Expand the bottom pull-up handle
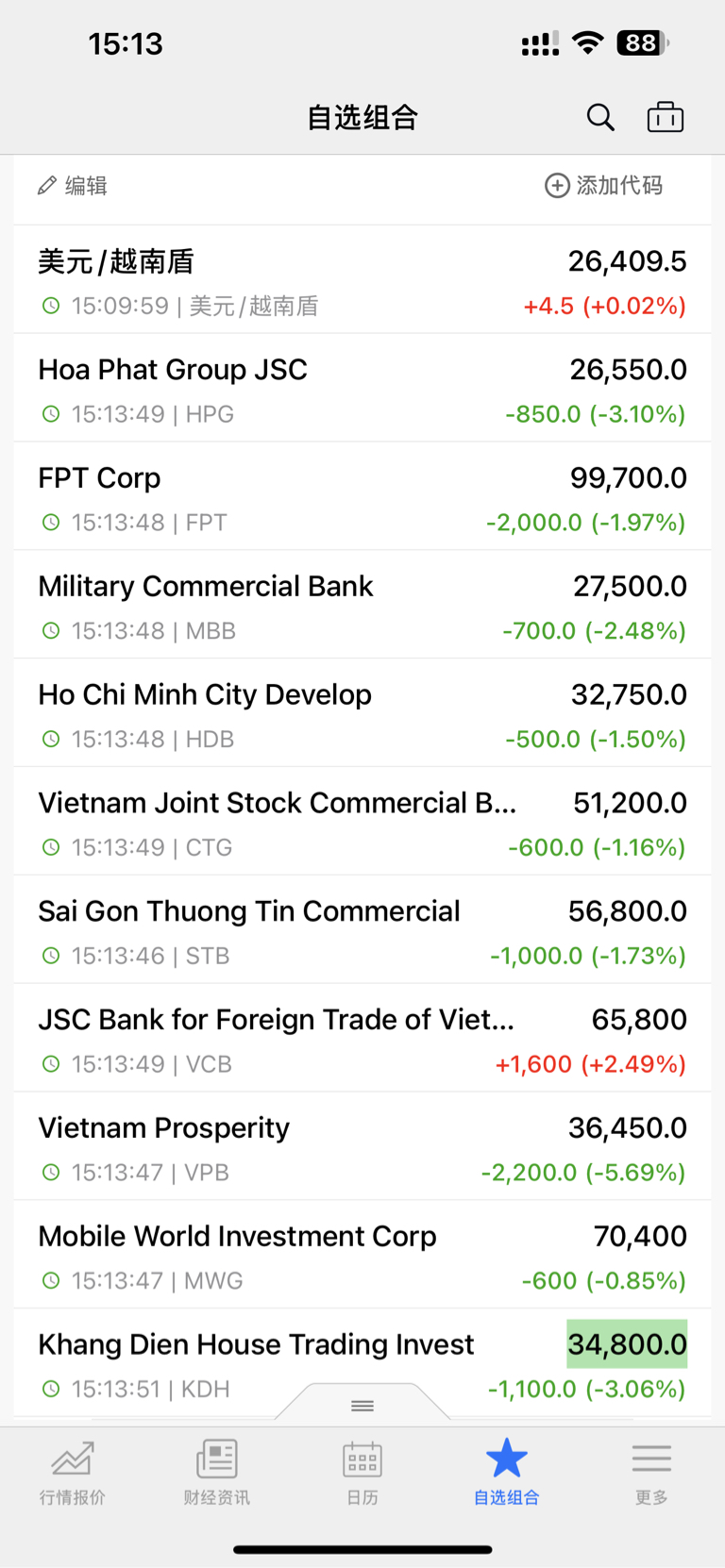 coord(362,1405)
